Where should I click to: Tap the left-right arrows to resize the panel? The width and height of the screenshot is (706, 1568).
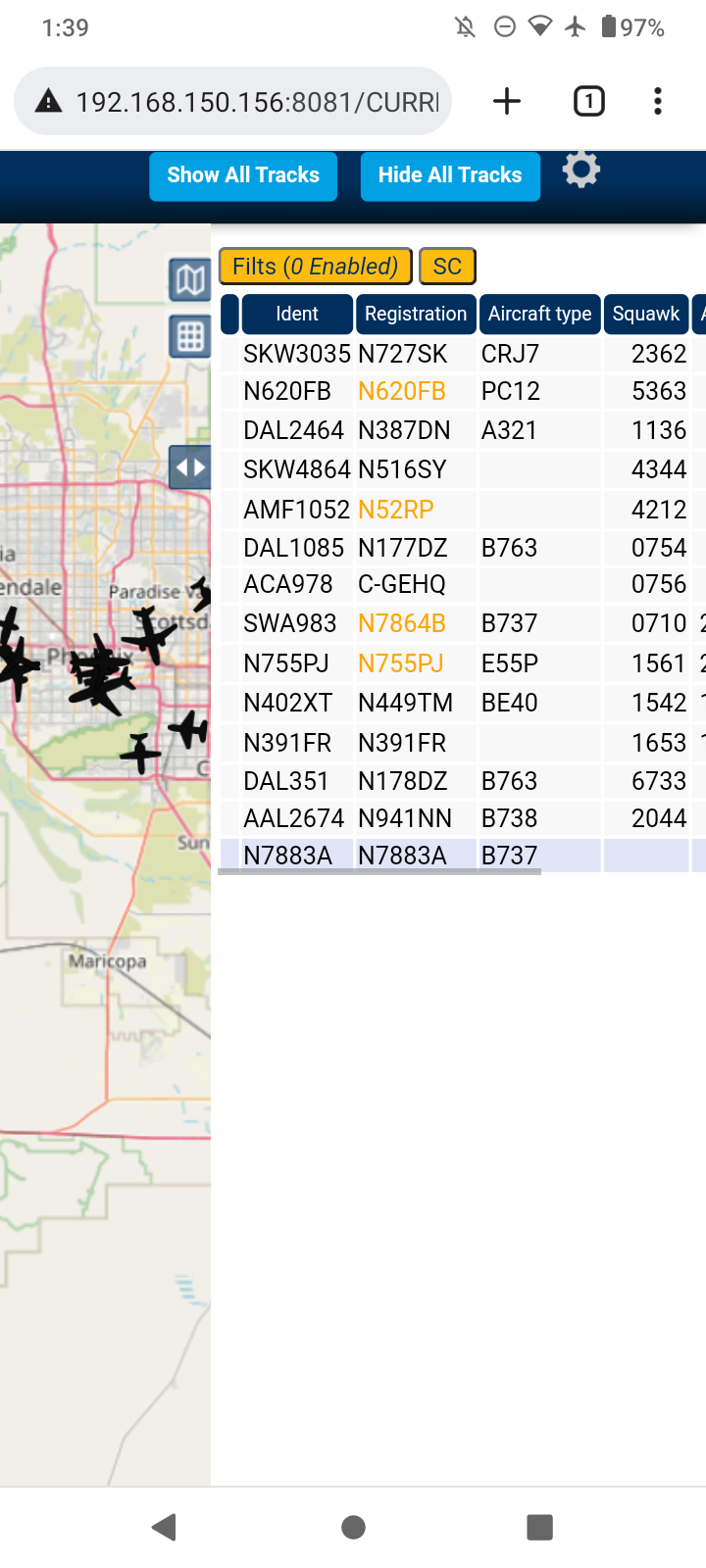190,467
